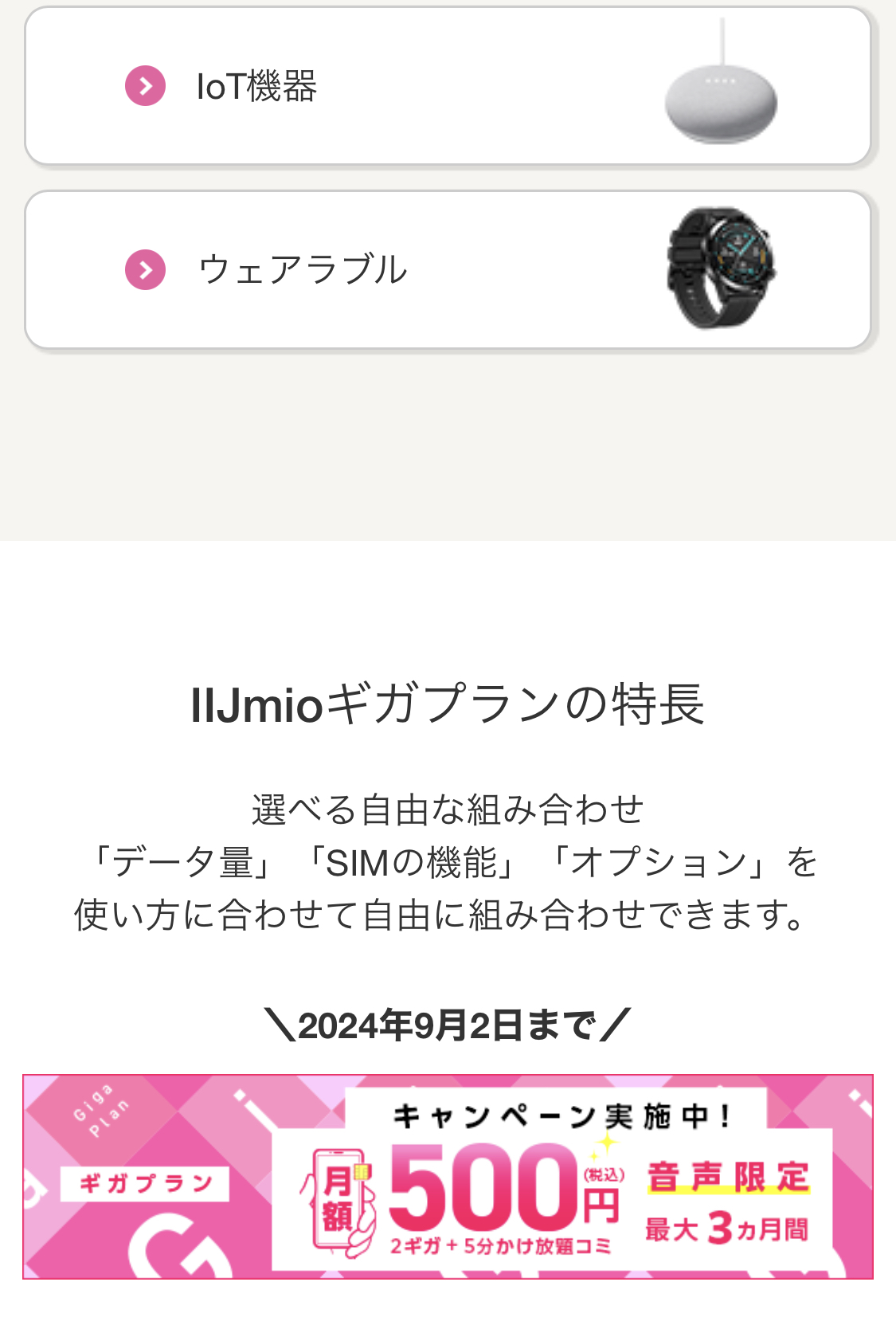Open the ギガプラン 500円 campaign banner
The height and width of the screenshot is (1325, 896).
[448, 1176]
